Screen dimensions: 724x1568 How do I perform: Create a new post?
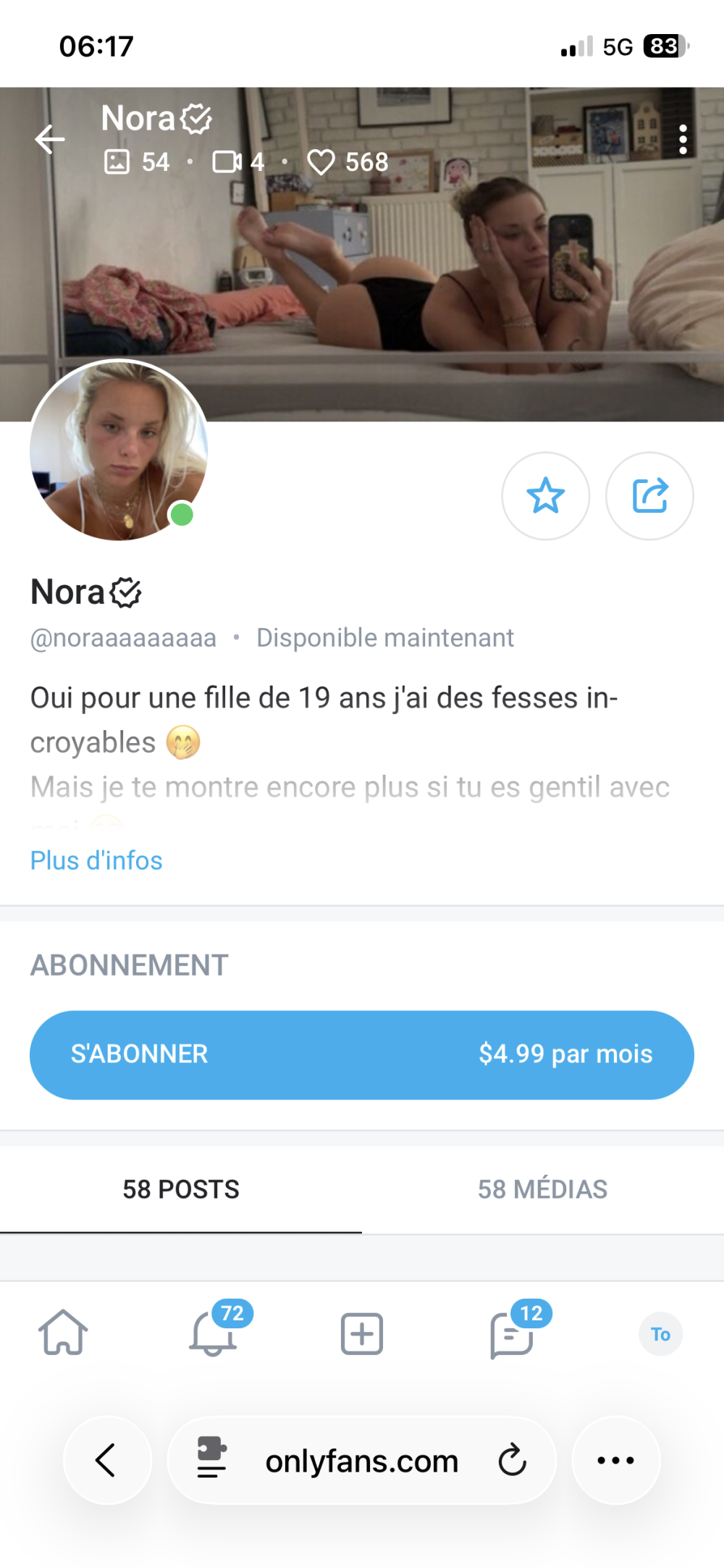[362, 1333]
